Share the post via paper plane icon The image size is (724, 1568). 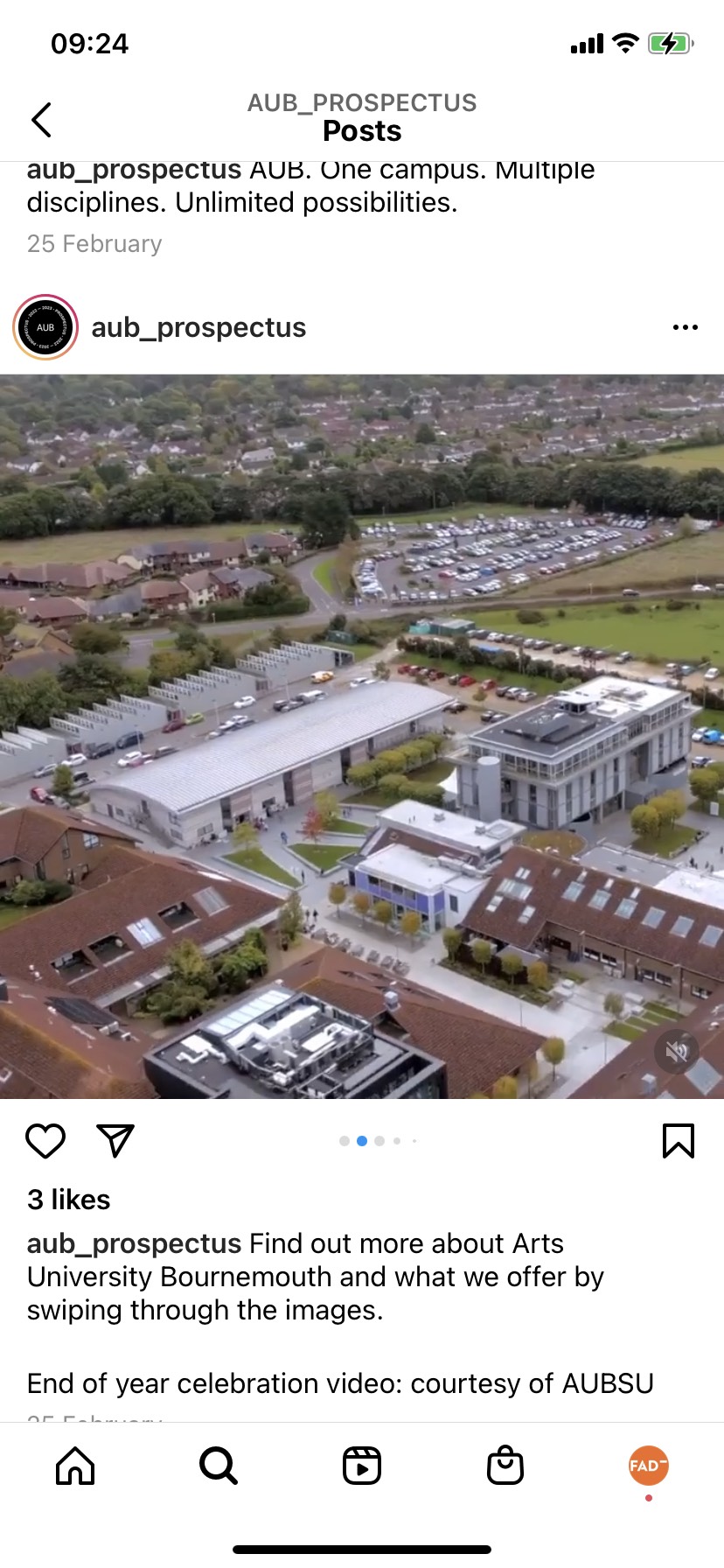(115, 1141)
